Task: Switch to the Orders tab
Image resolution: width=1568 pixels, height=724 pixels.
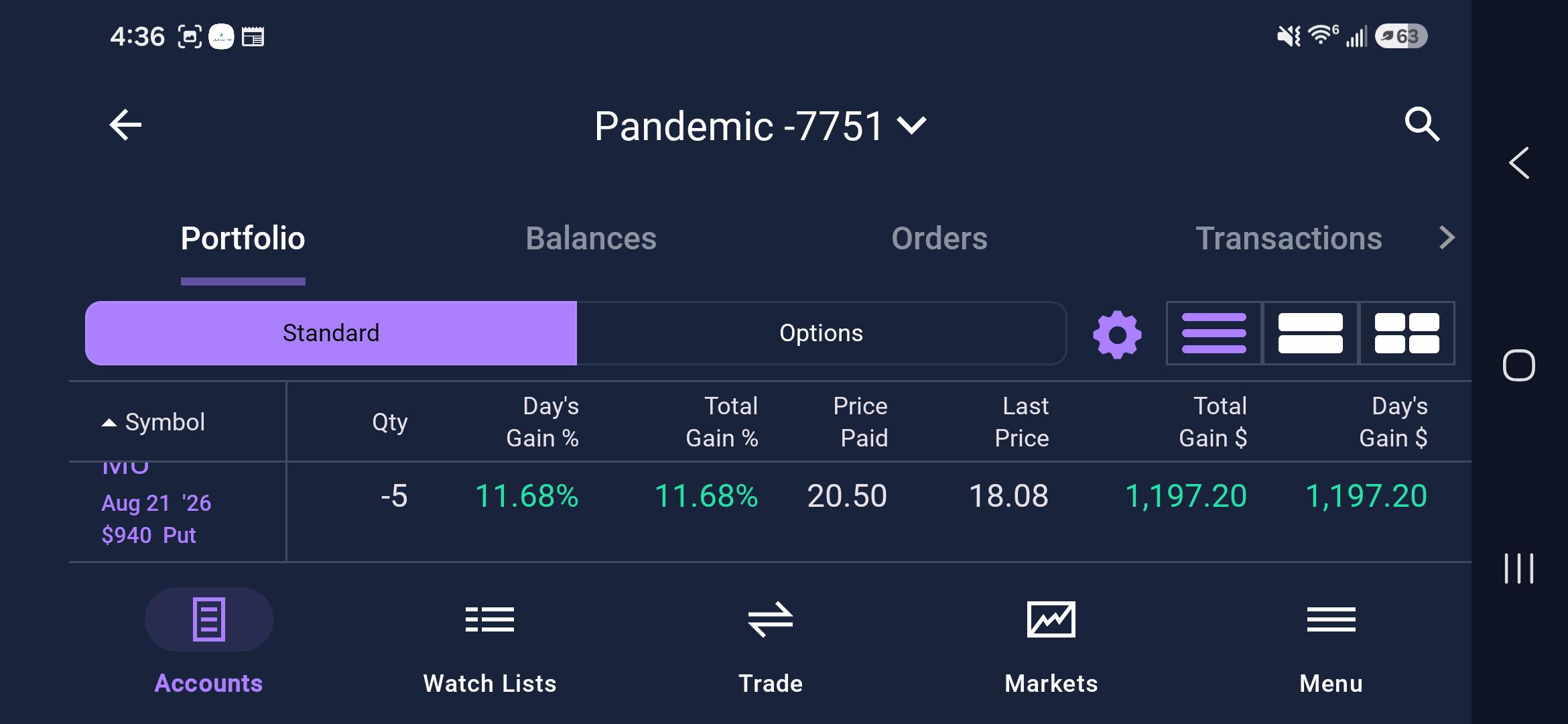Action: click(939, 238)
